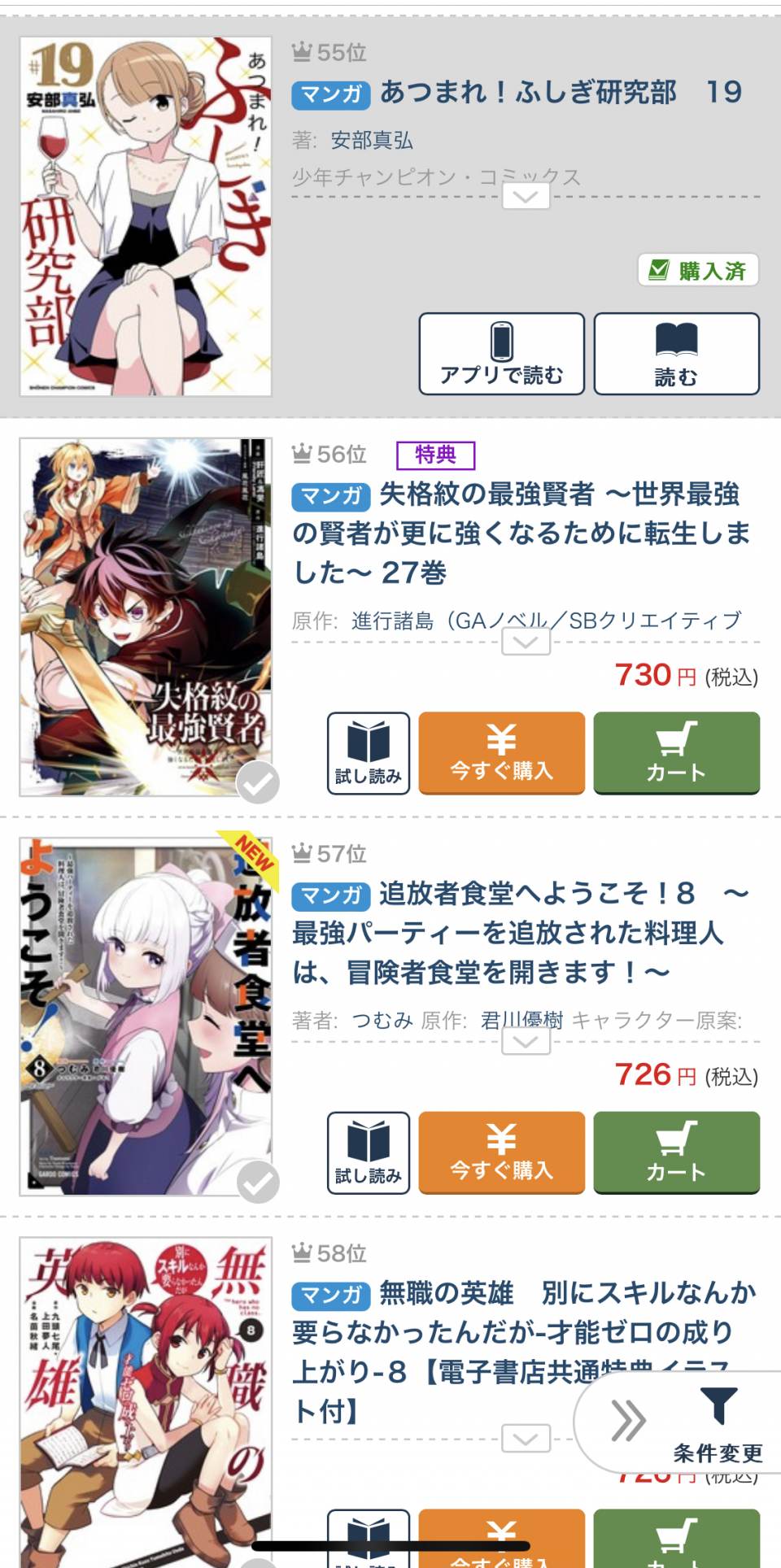The image size is (781, 1568).
Task: Tap 試し読み for 失格紋の最強賢者
Action: (x=369, y=753)
